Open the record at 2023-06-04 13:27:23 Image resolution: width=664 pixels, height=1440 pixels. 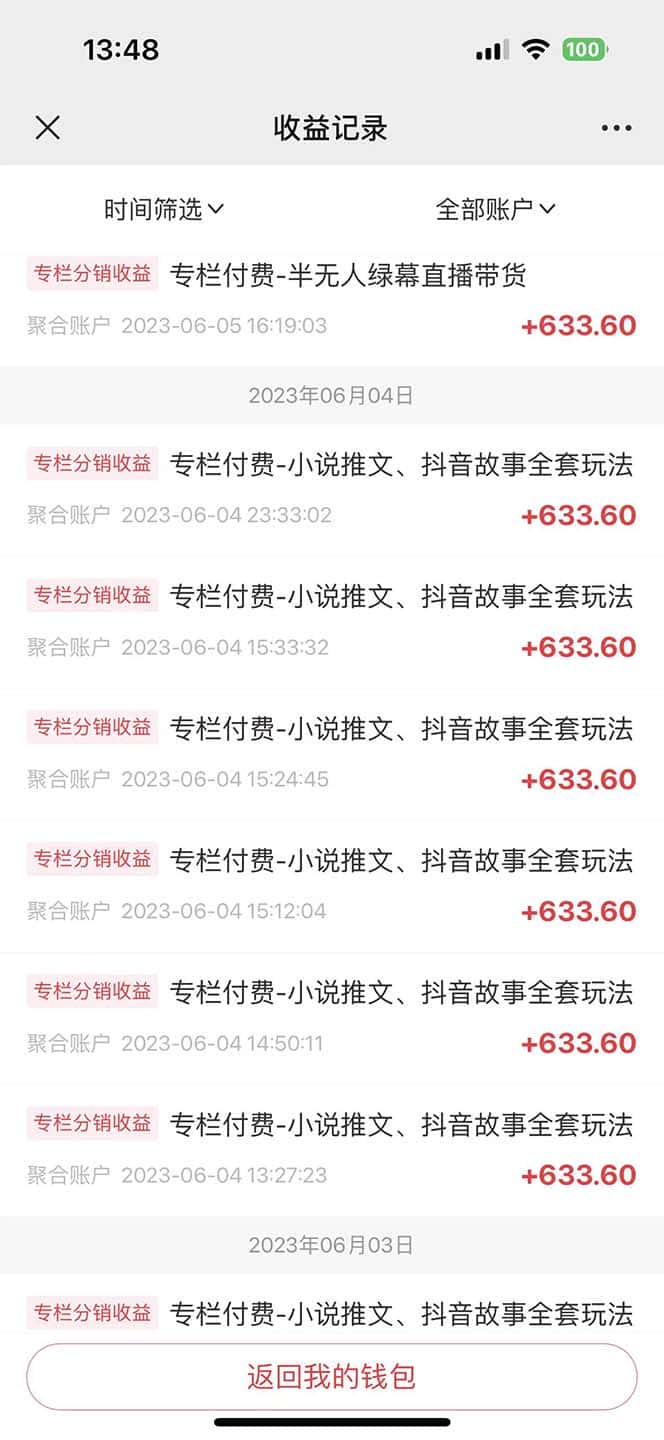pyautogui.click(x=331, y=1150)
